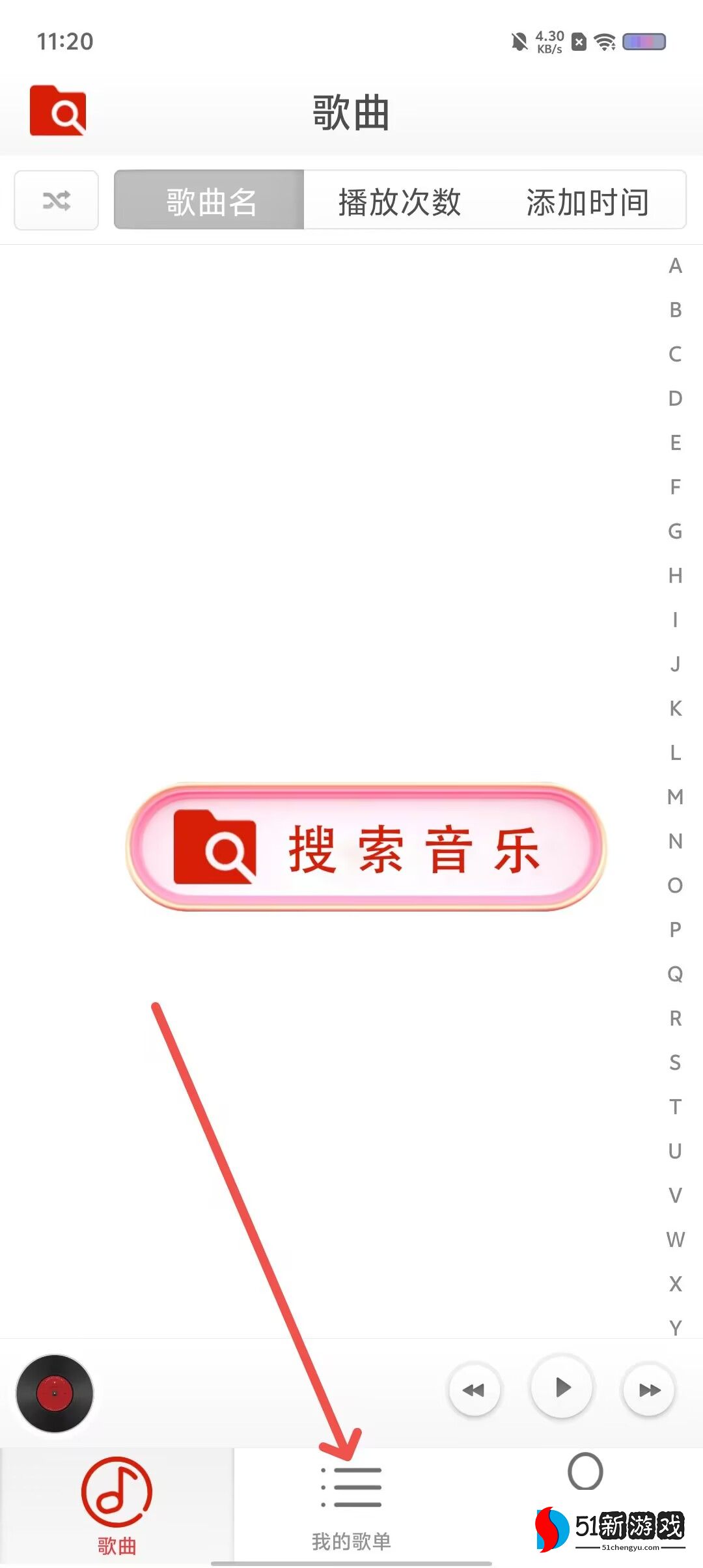Skip to next track
Viewport: 703px width, 1568px height.
pos(648,1390)
